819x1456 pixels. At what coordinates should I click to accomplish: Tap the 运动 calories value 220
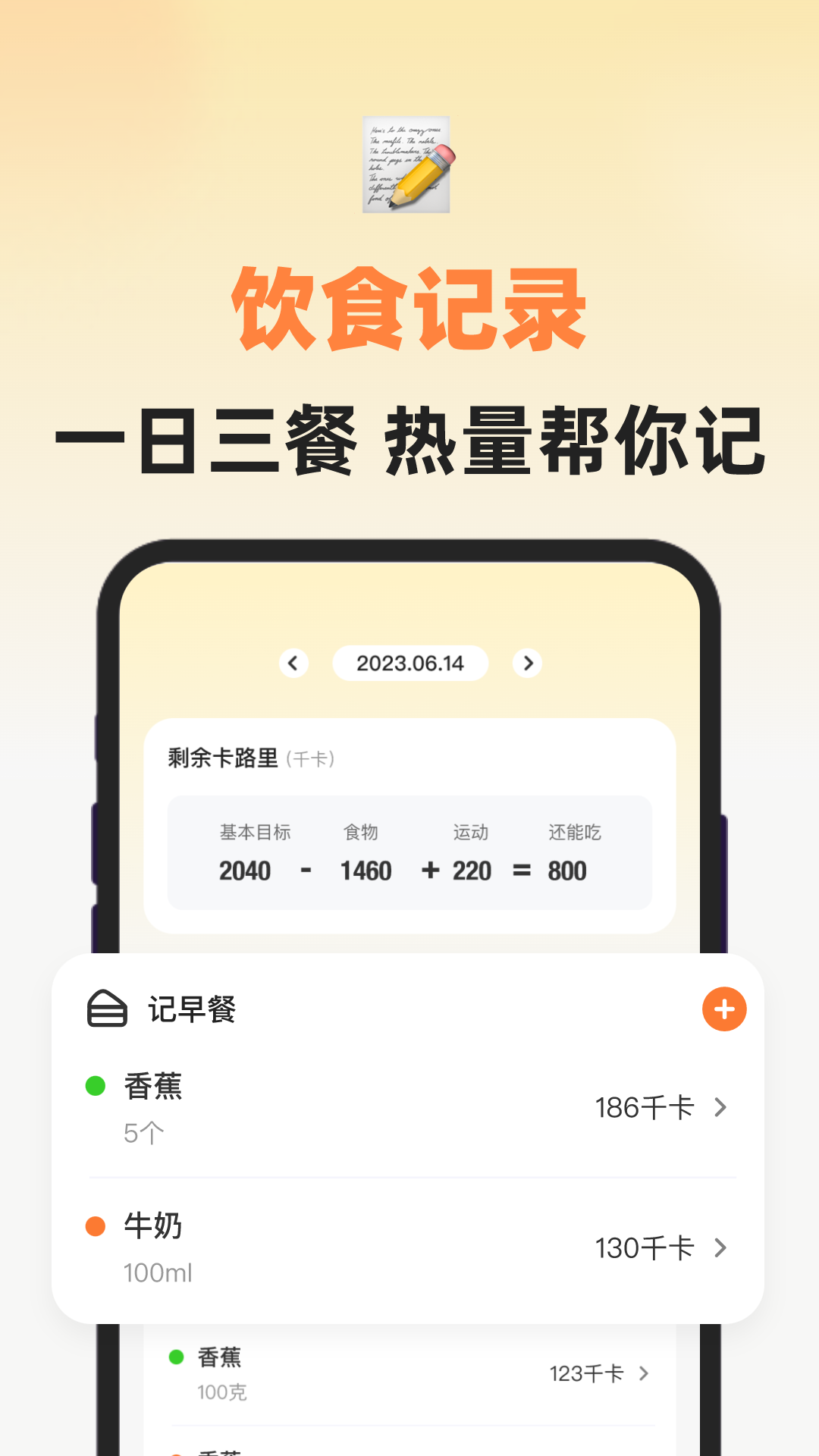pos(470,871)
